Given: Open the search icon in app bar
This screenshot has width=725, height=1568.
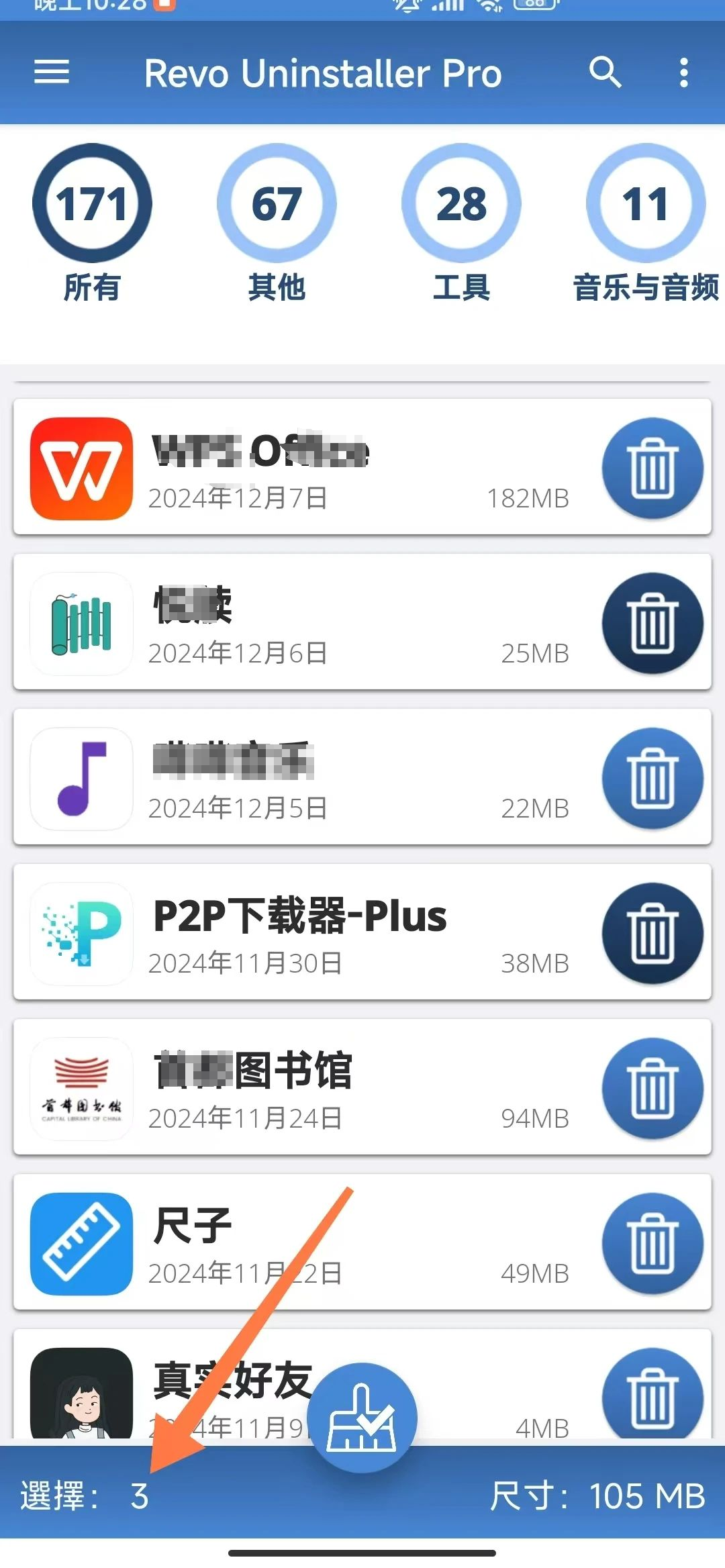Looking at the screenshot, I should pyautogui.click(x=605, y=72).
